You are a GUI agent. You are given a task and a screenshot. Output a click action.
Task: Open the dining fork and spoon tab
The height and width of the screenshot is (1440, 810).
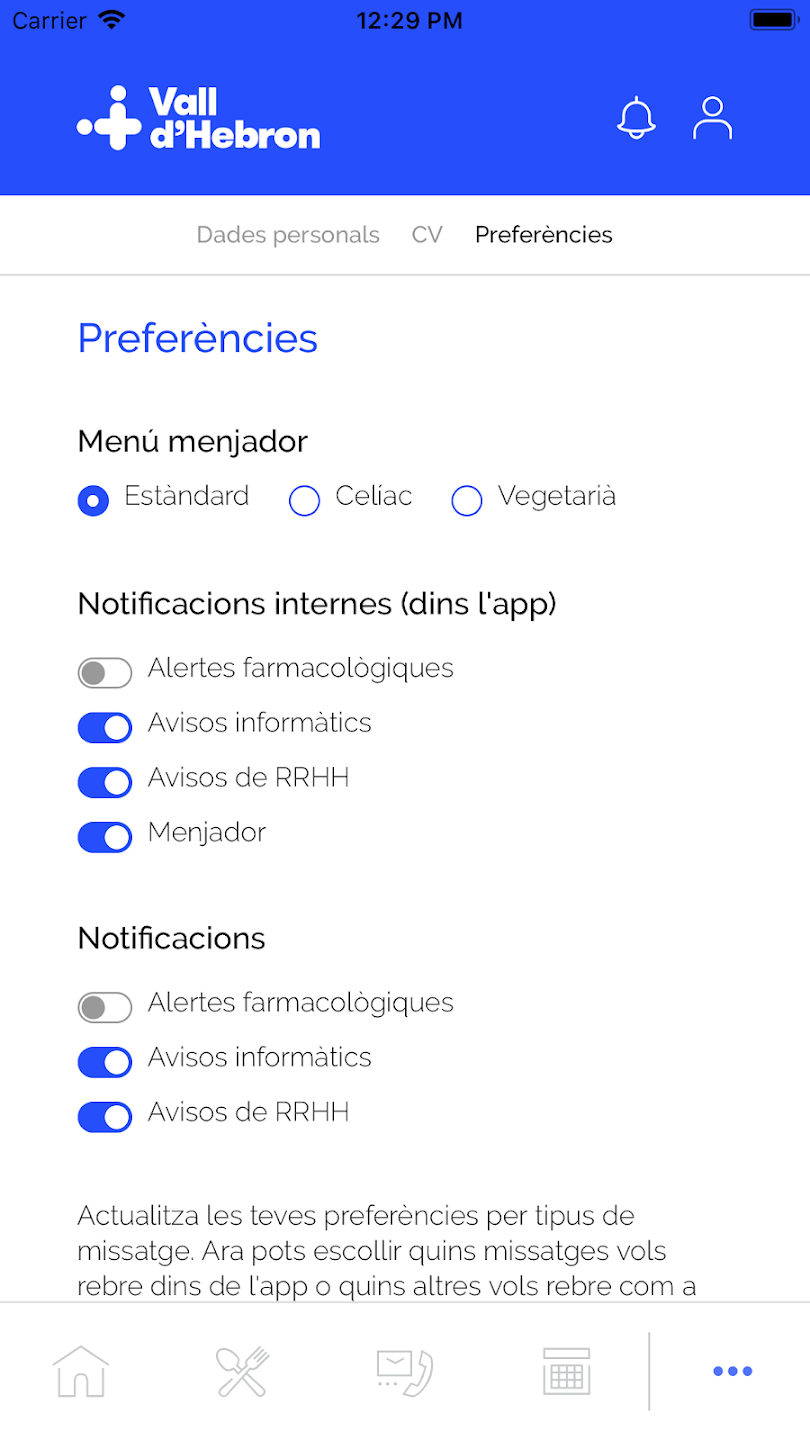[243, 1371]
